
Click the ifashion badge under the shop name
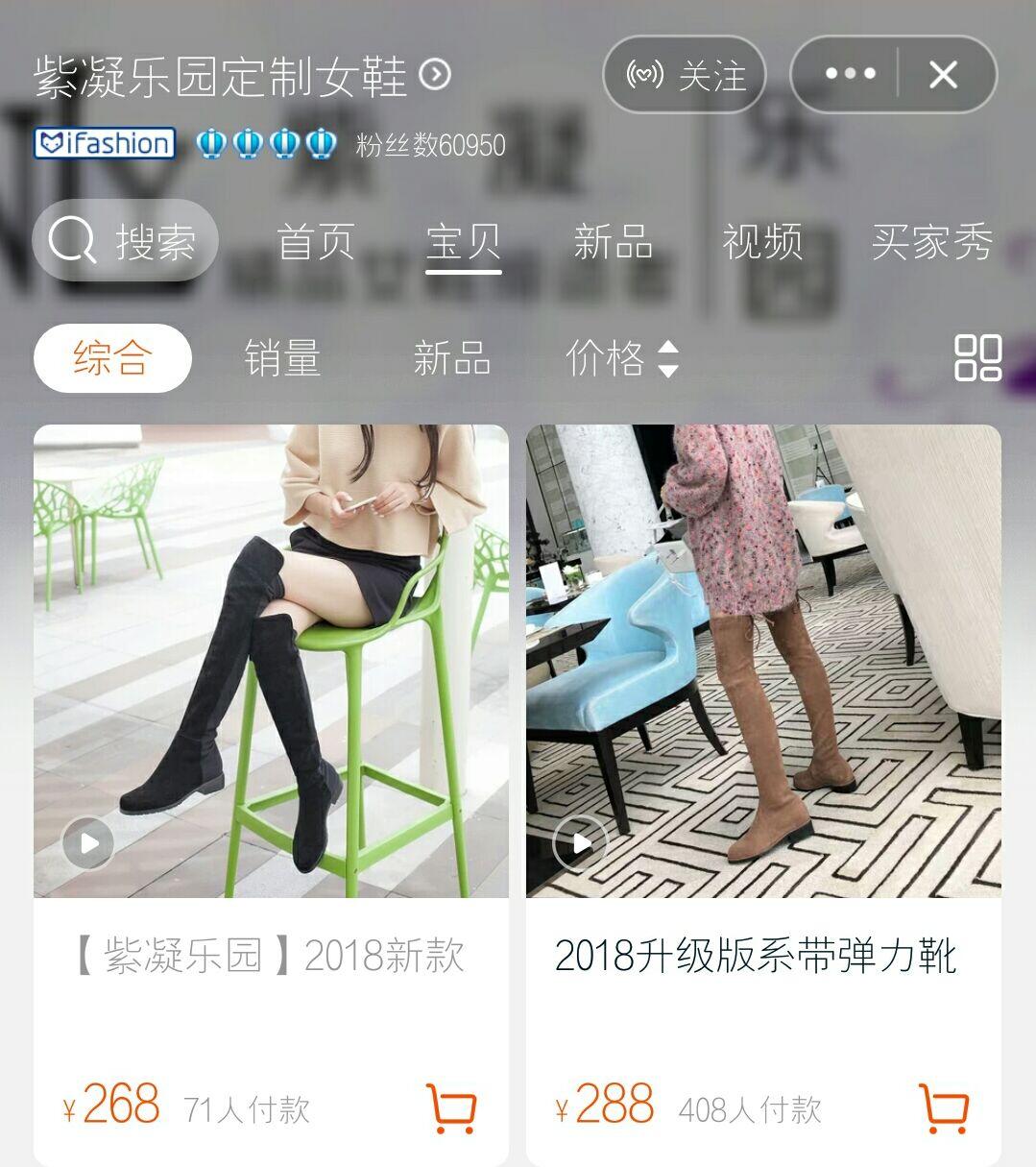click(105, 145)
